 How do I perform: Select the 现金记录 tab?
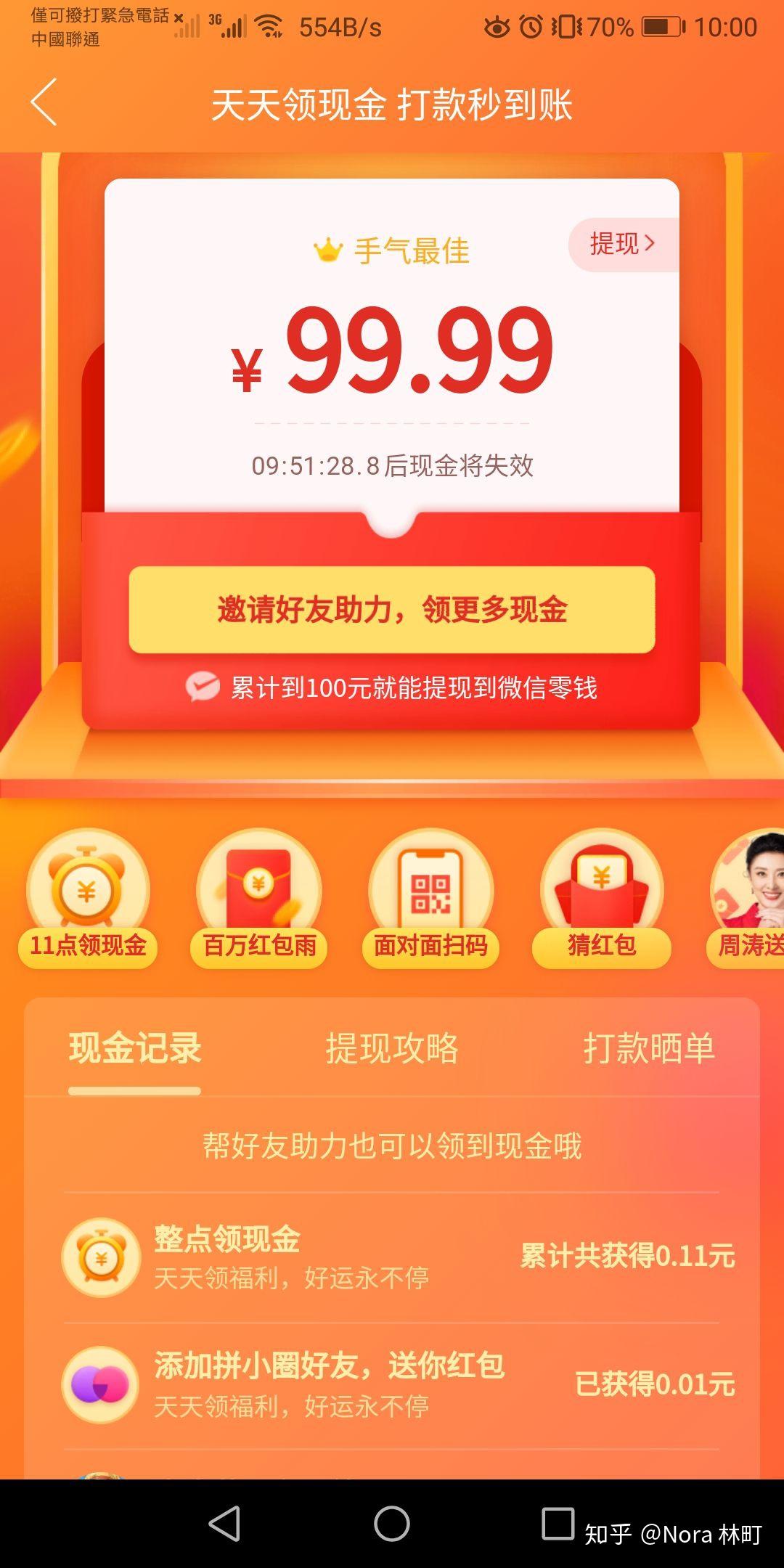coord(135,1049)
